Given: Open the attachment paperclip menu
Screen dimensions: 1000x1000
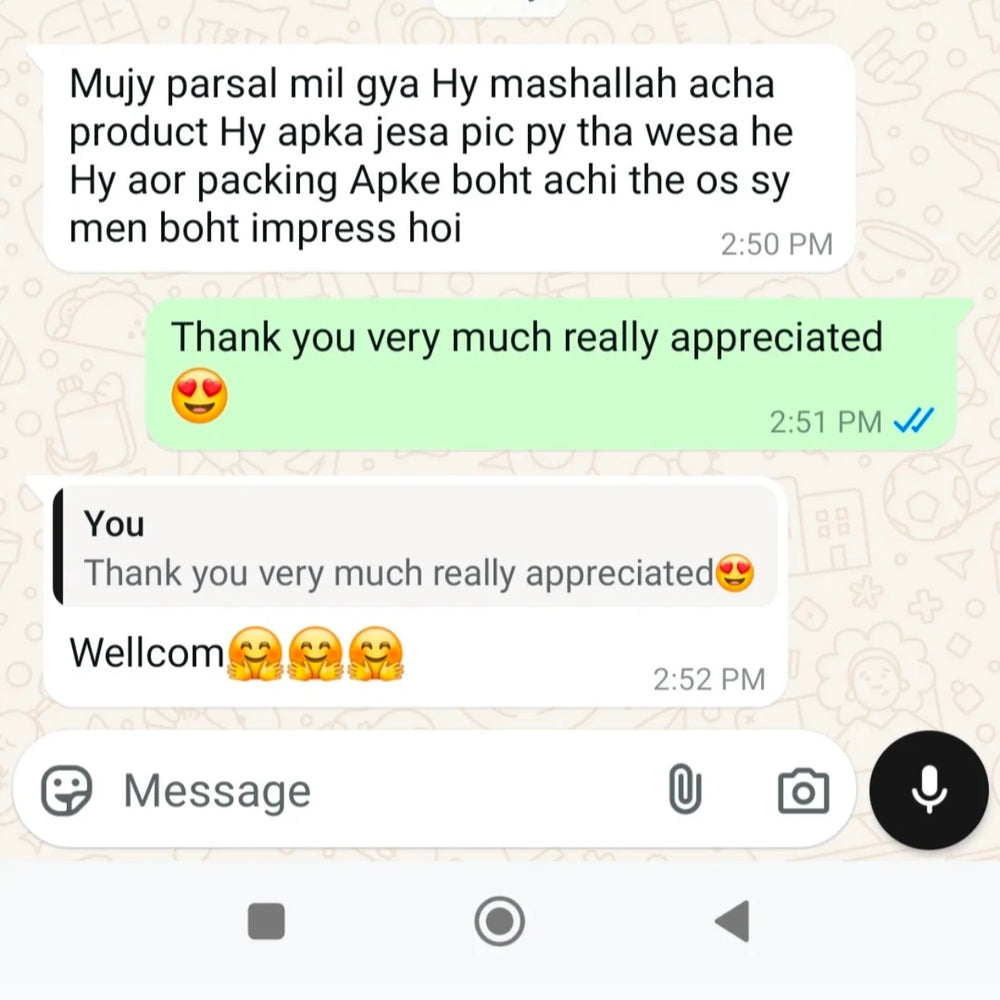Looking at the screenshot, I should 684,792.
